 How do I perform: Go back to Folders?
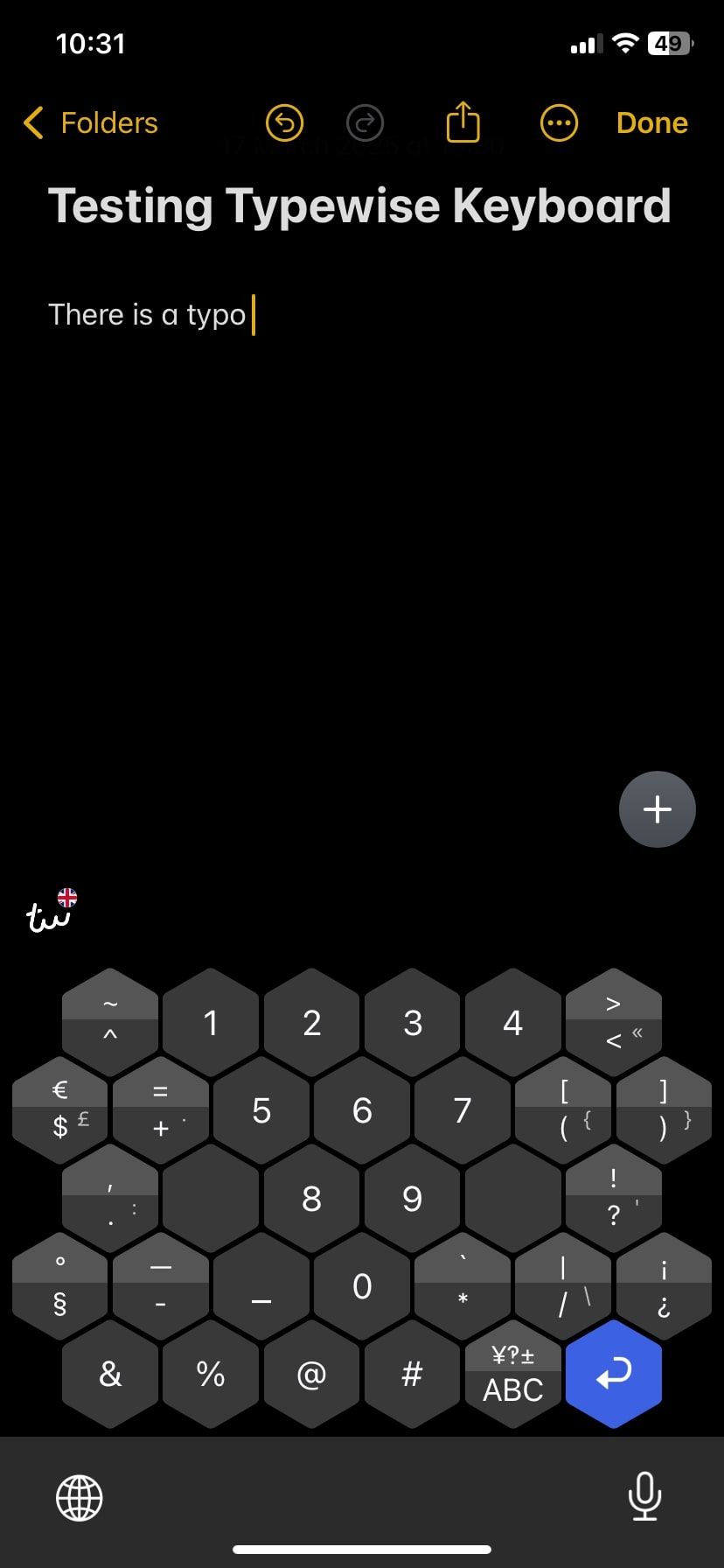click(x=91, y=123)
